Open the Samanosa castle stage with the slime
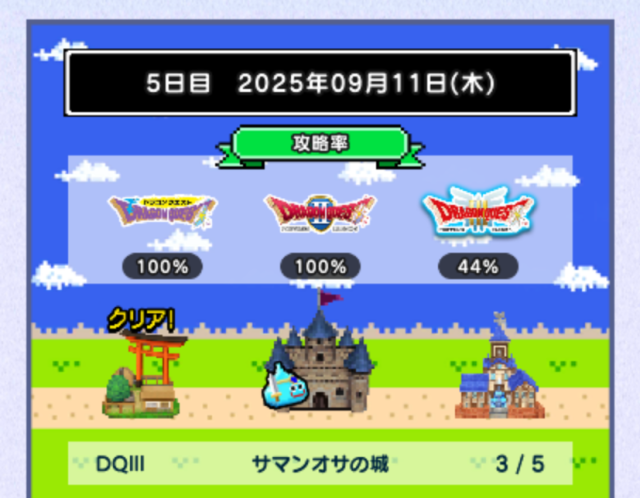 320,362
